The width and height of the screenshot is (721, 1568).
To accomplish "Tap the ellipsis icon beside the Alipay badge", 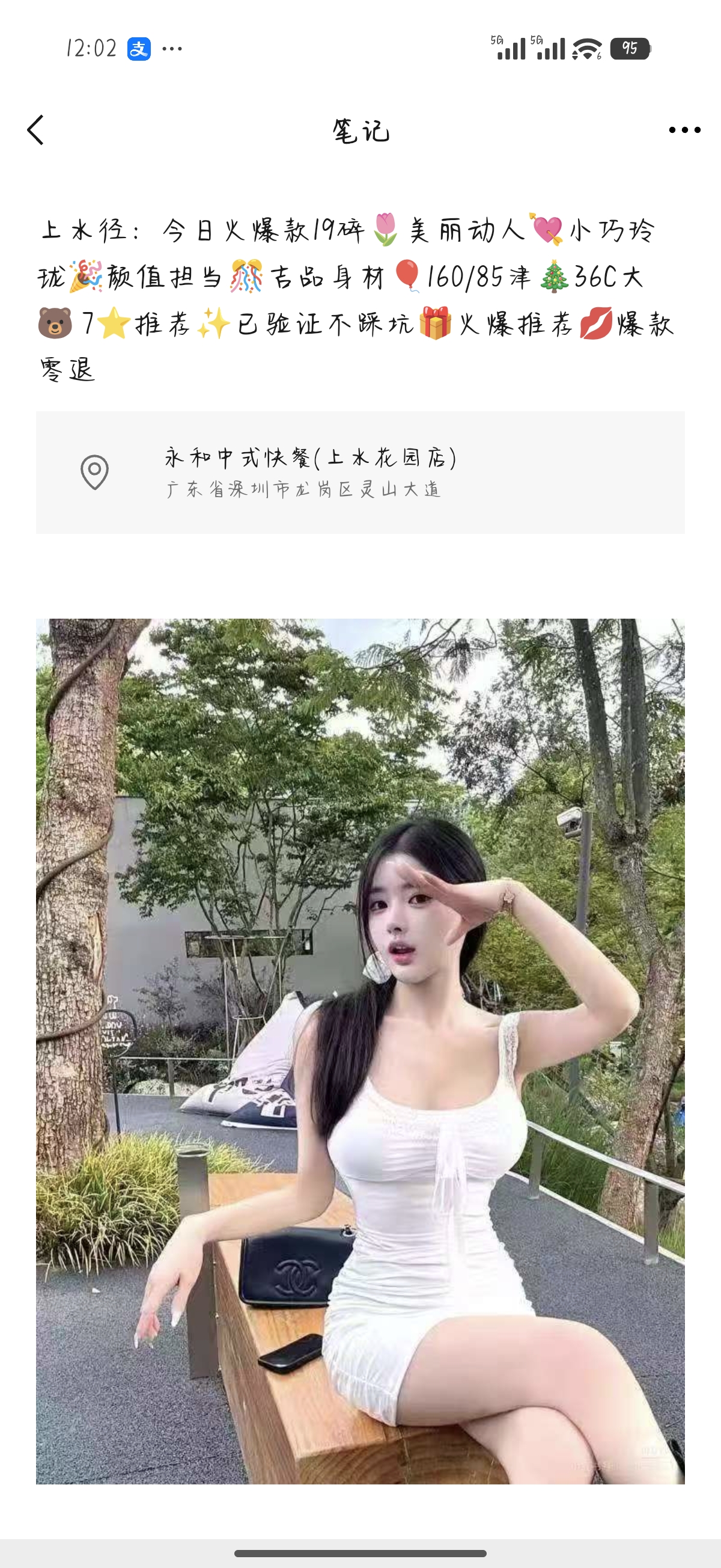I will [x=174, y=49].
